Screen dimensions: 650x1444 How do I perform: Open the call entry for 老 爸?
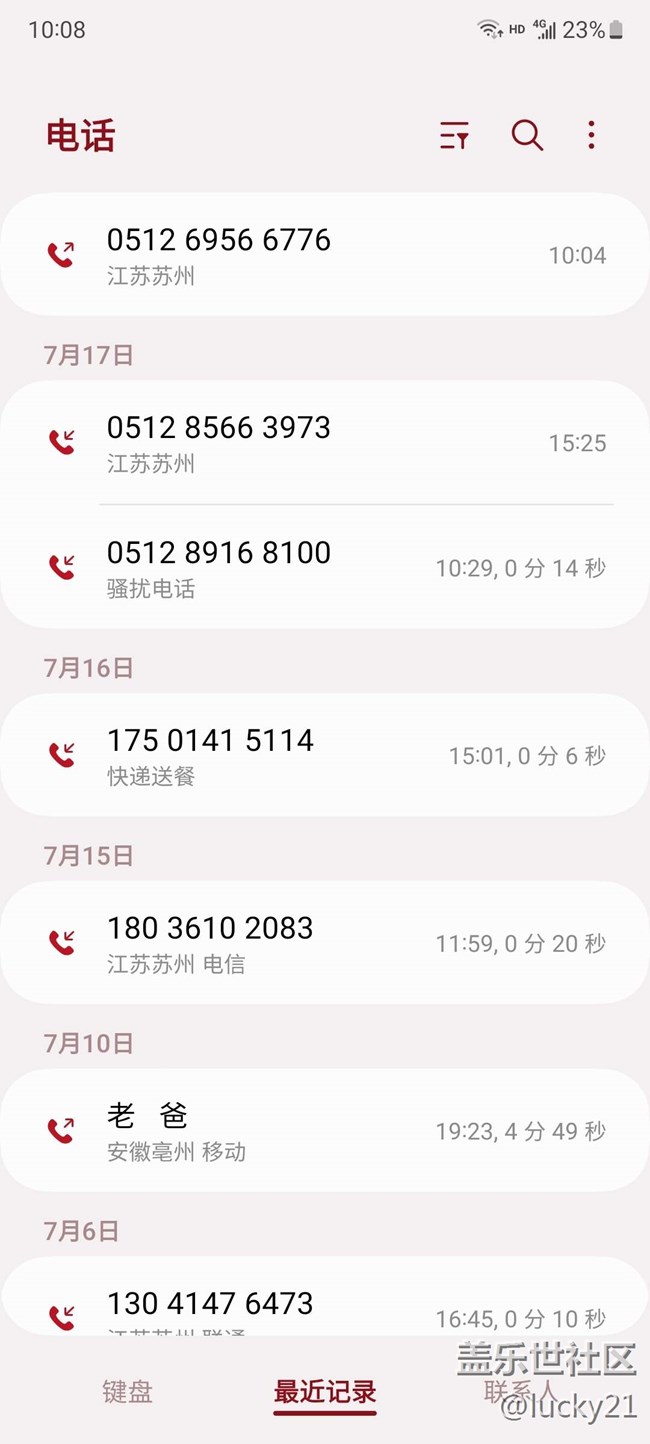coord(324,1130)
